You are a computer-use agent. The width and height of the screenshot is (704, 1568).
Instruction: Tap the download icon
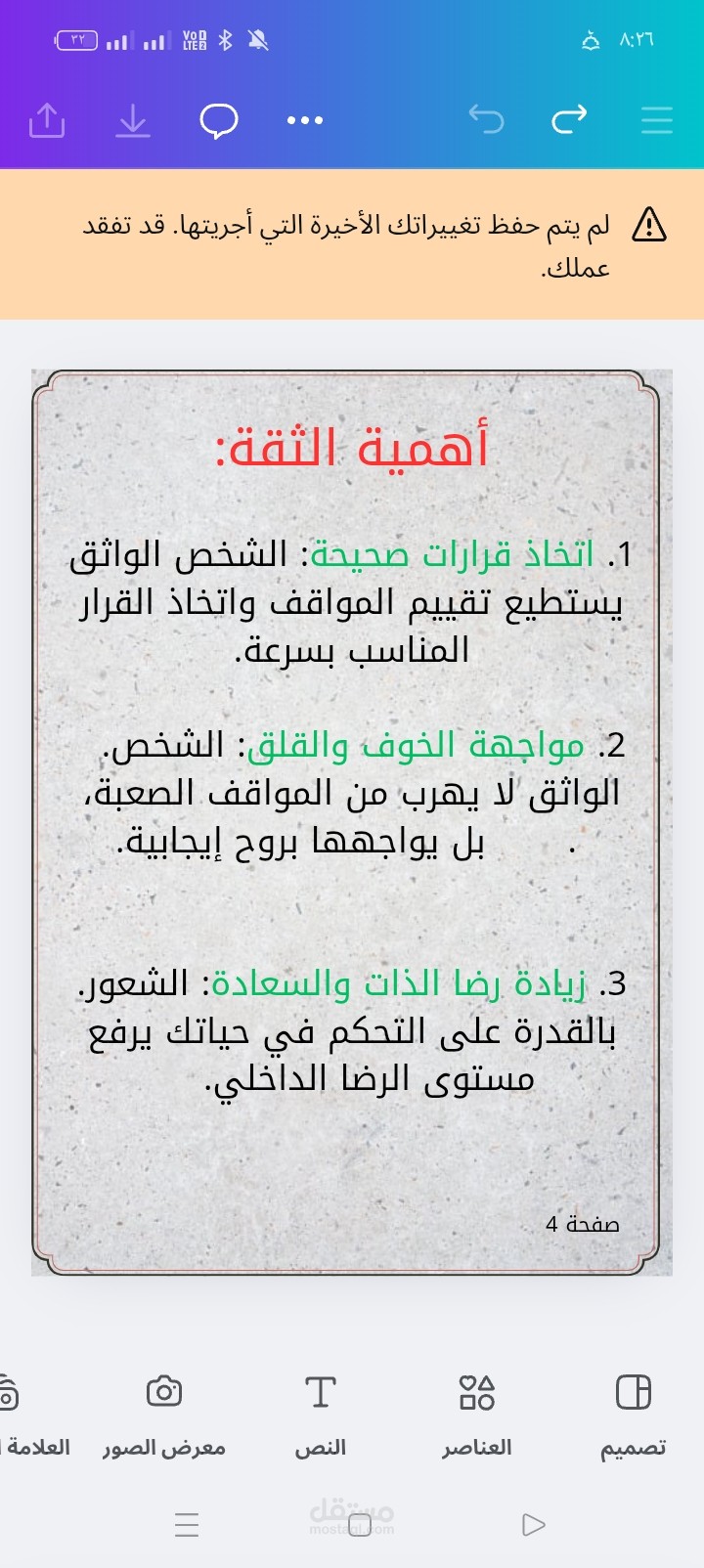133,120
